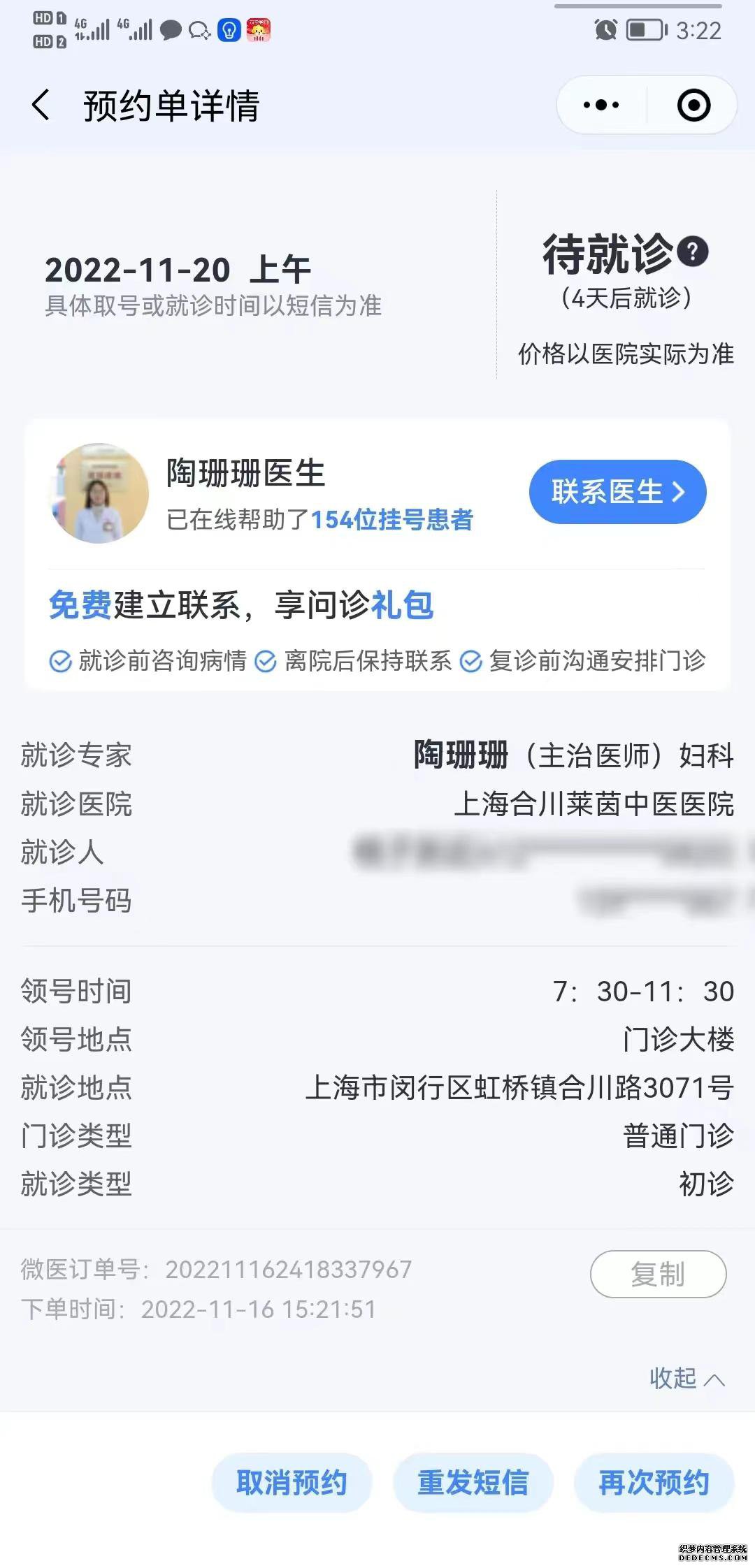755x1568 pixels.
Task: Copy the 微医订单号 with 复制
Action: coord(658,1274)
